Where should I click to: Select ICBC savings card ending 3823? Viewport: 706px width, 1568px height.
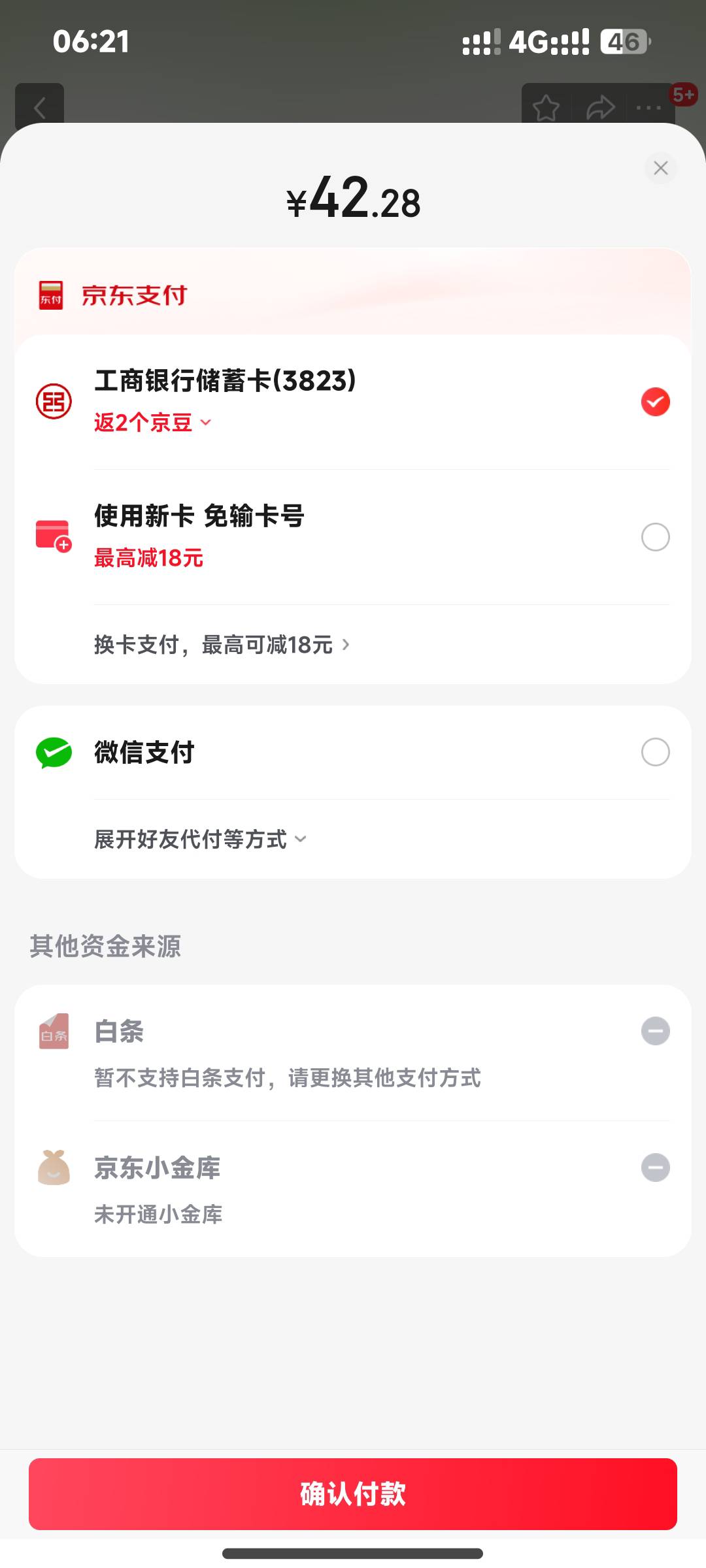coord(353,402)
